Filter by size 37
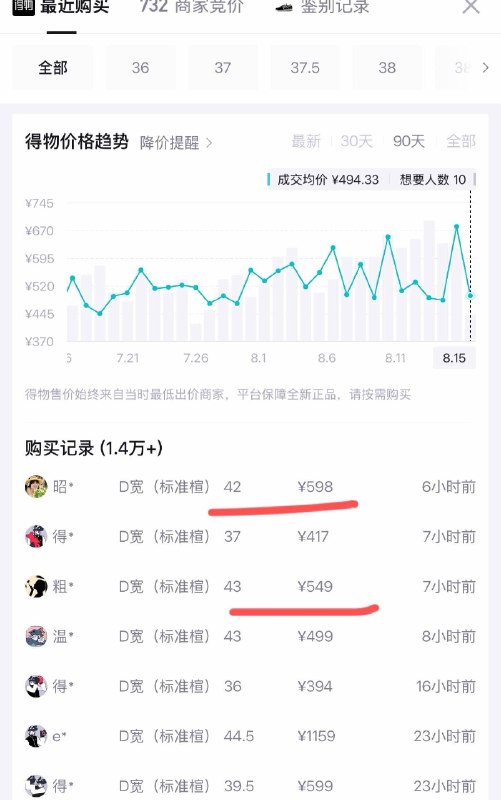 click(222, 67)
